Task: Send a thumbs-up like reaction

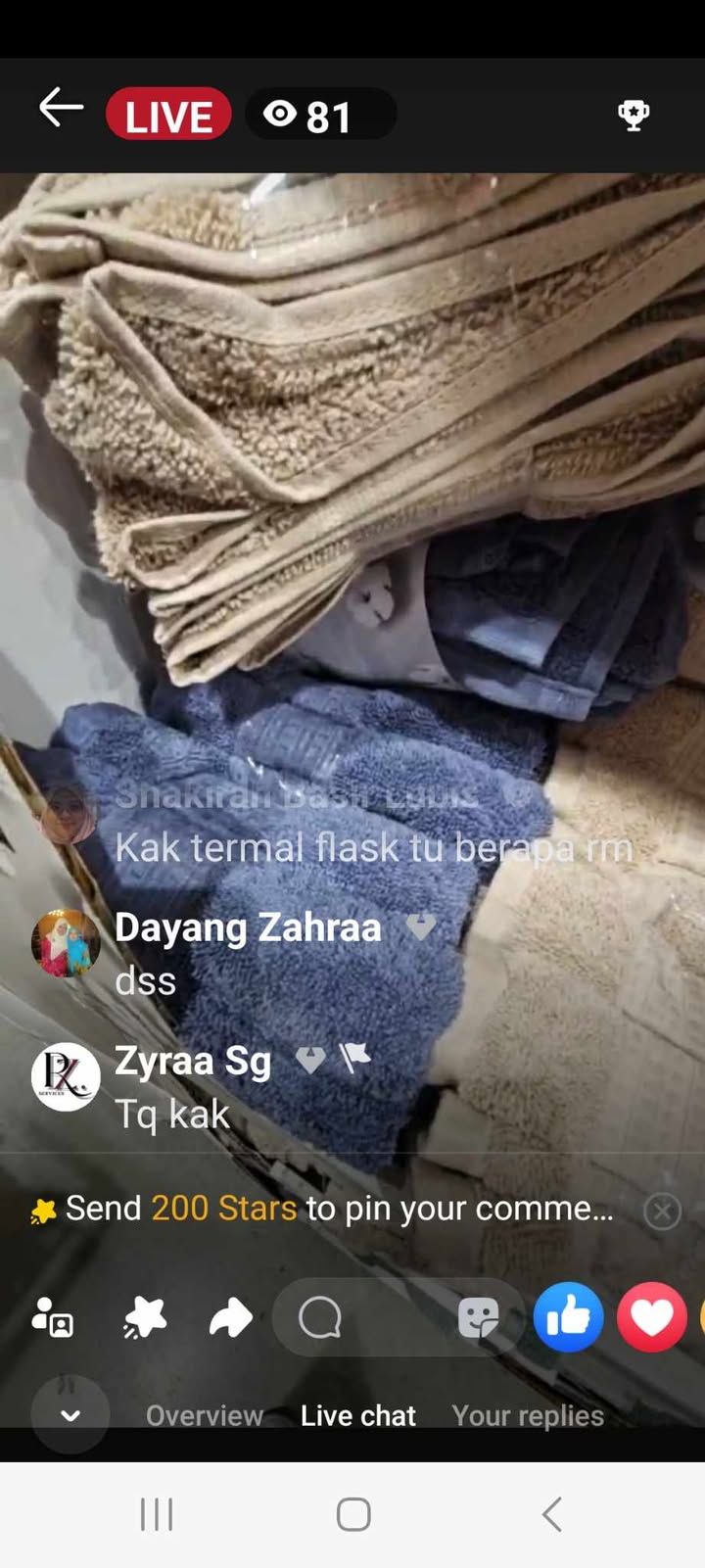Action: coord(568,1317)
